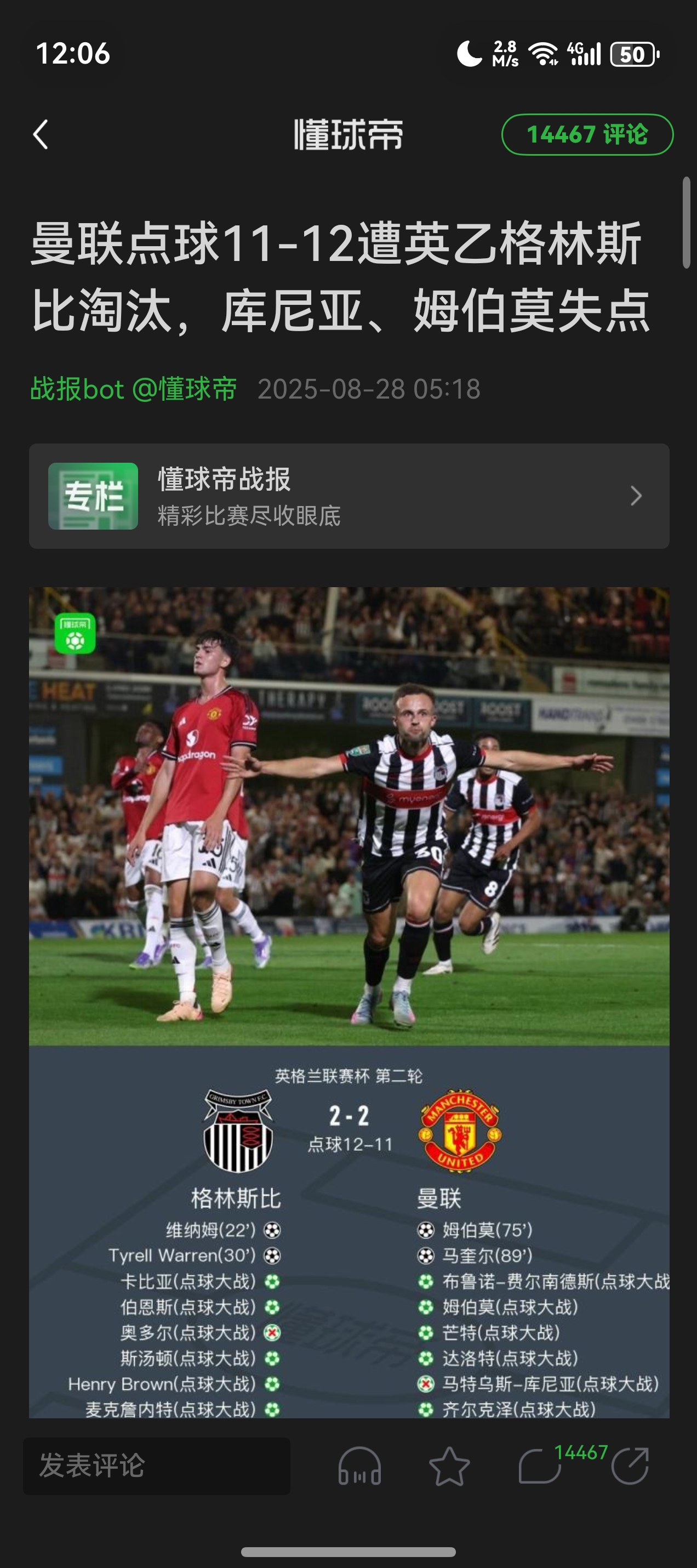Open the 14467 评论 comments button
Image resolution: width=697 pixels, height=1568 pixels.
click(587, 134)
